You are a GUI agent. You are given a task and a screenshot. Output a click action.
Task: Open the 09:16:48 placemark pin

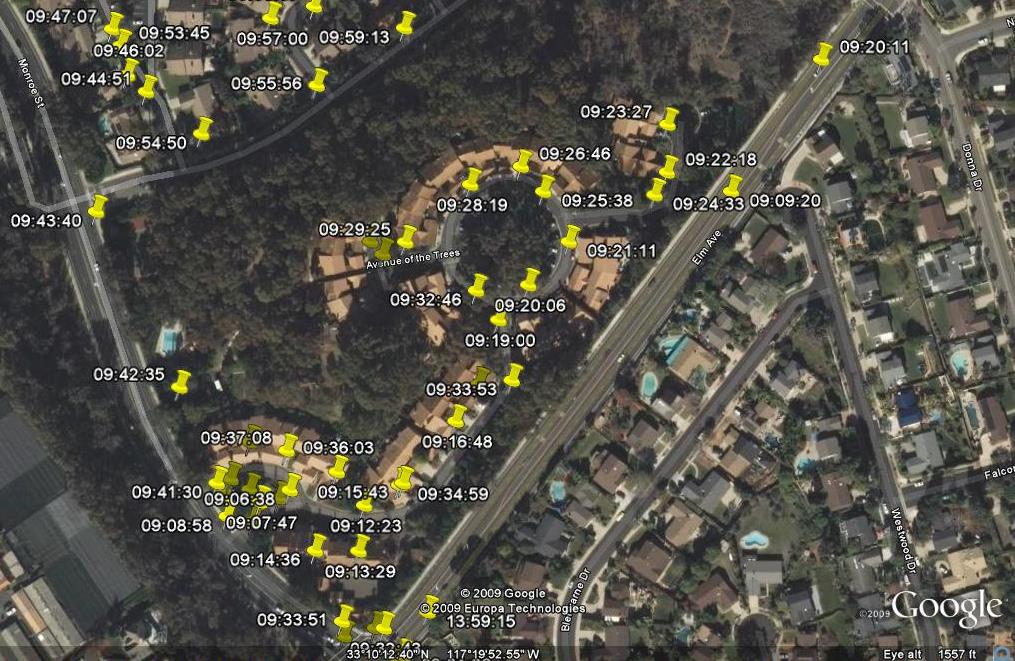(x=457, y=416)
